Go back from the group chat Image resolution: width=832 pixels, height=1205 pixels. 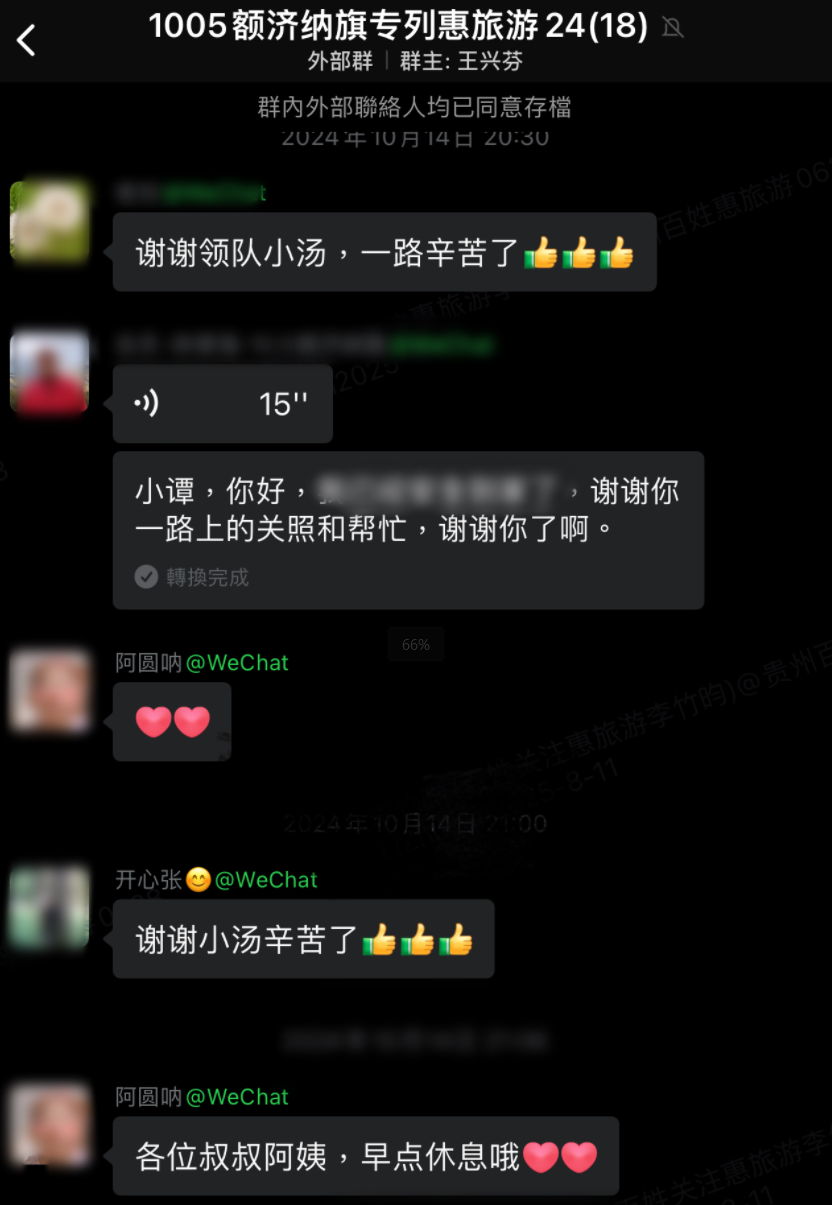coord(27,40)
